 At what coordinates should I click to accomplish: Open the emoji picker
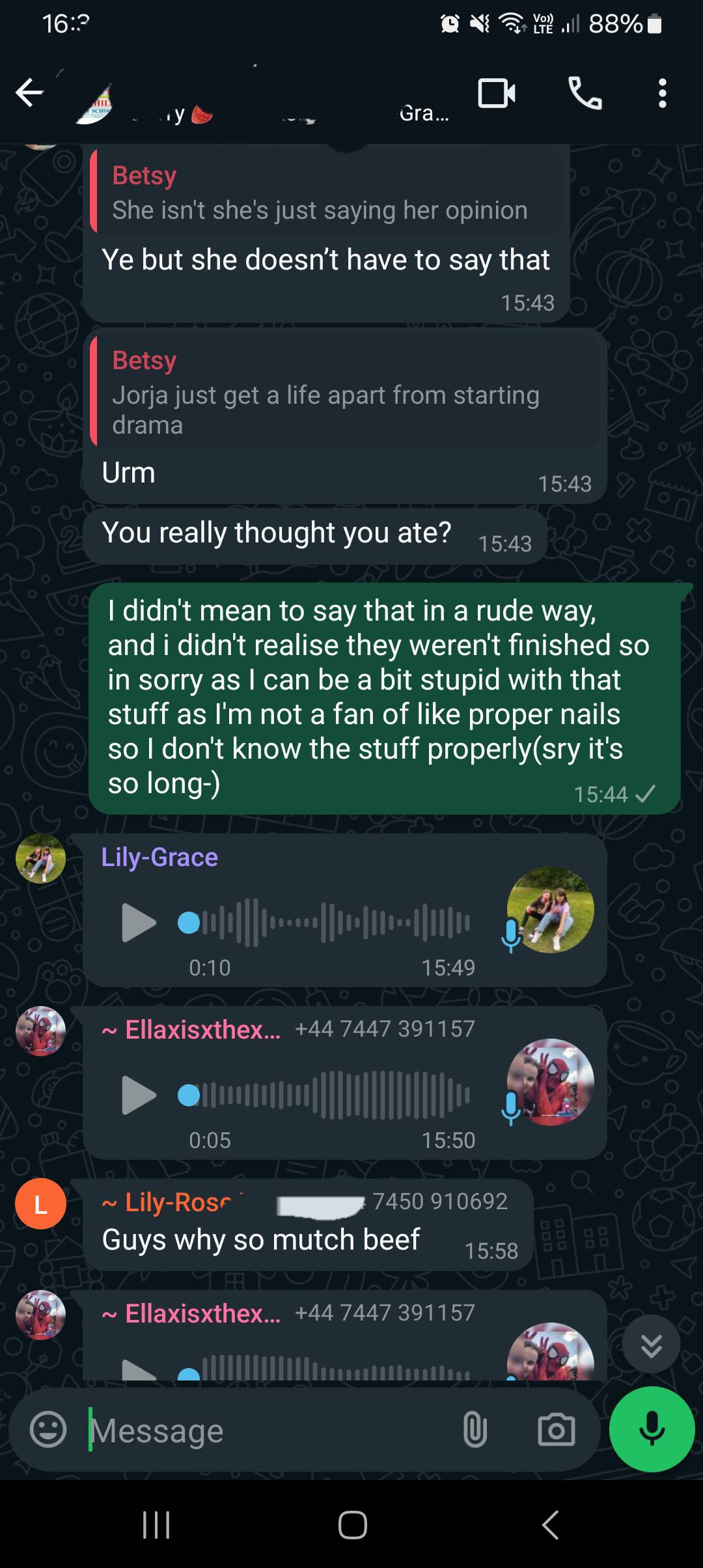pyautogui.click(x=48, y=1430)
